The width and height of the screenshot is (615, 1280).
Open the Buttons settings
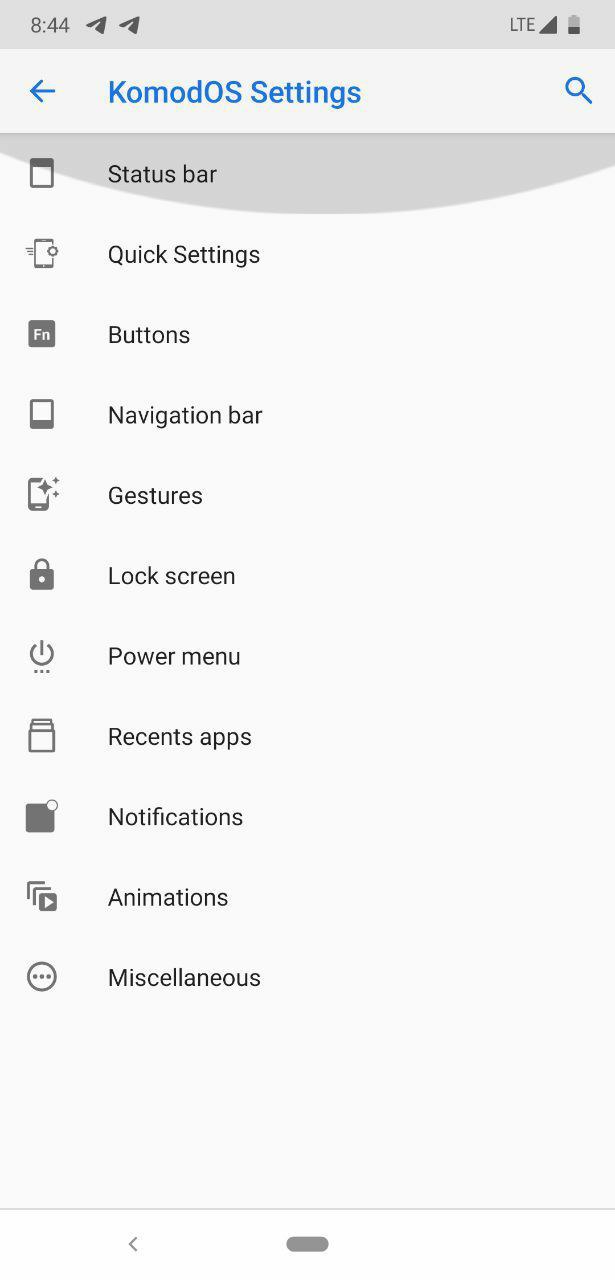pyautogui.click(x=307, y=335)
